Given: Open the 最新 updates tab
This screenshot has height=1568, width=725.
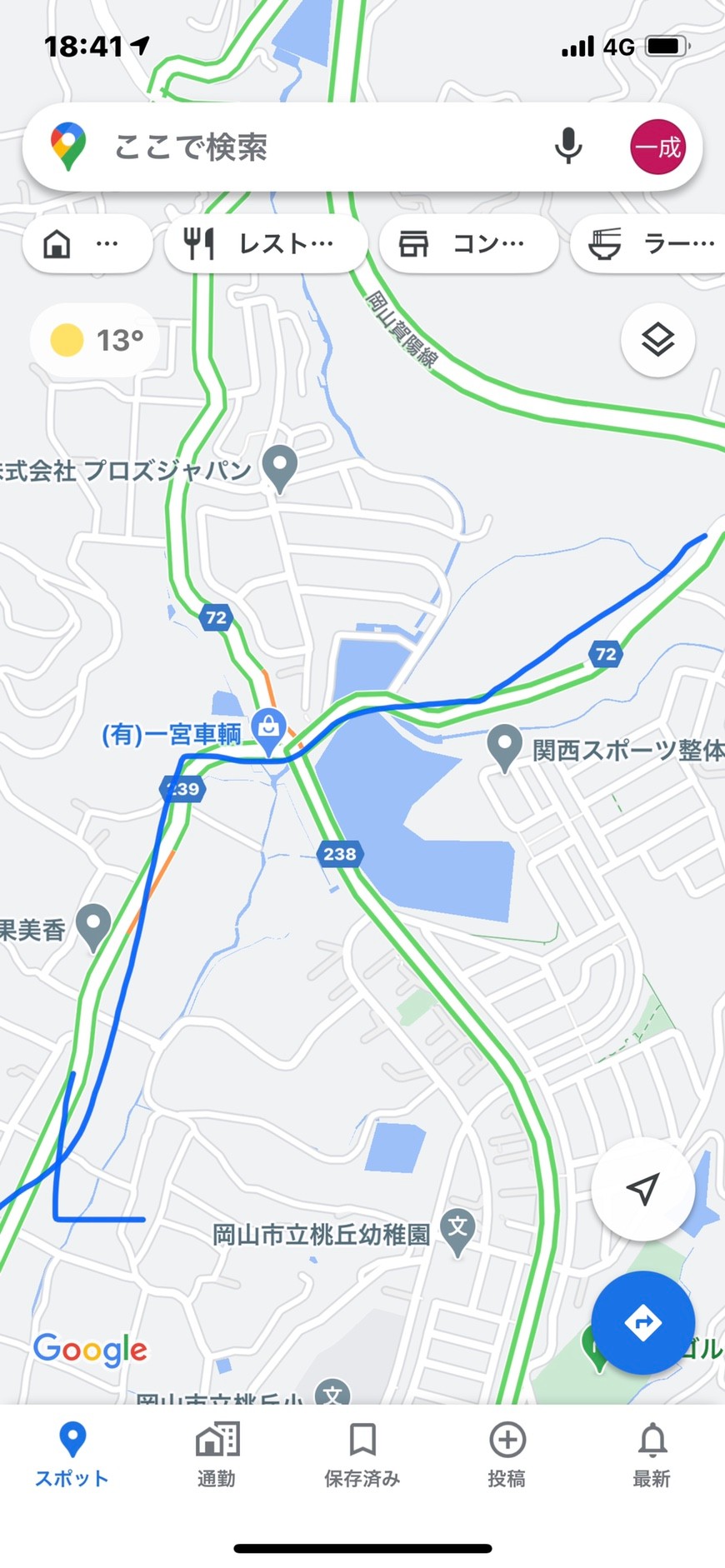Looking at the screenshot, I should 652,1456.
